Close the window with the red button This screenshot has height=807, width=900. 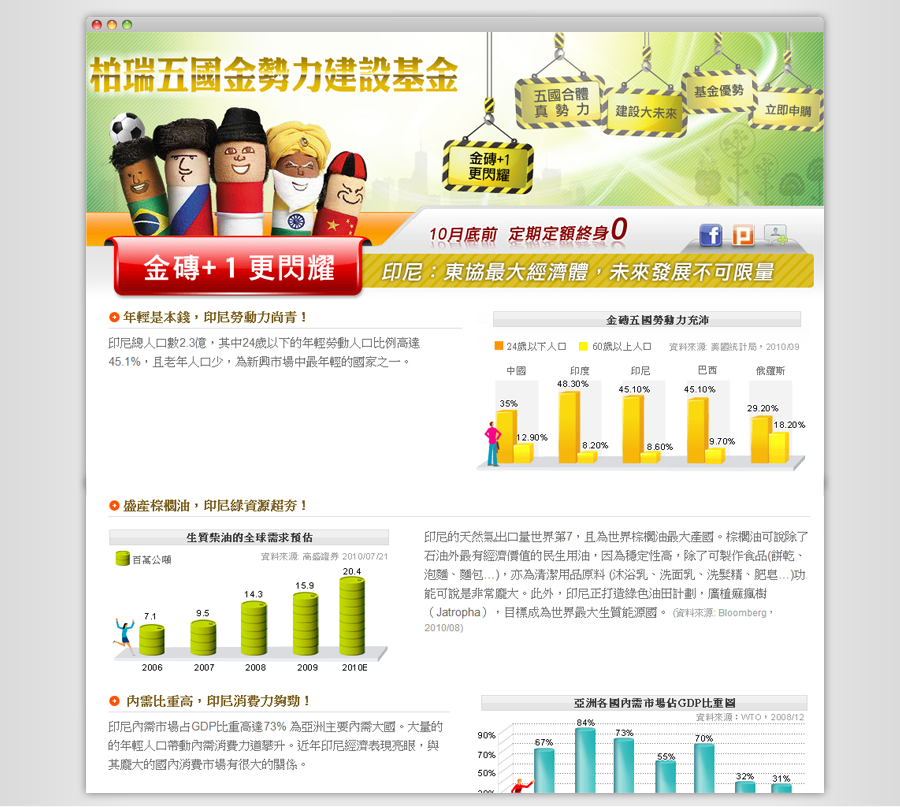click(x=96, y=24)
